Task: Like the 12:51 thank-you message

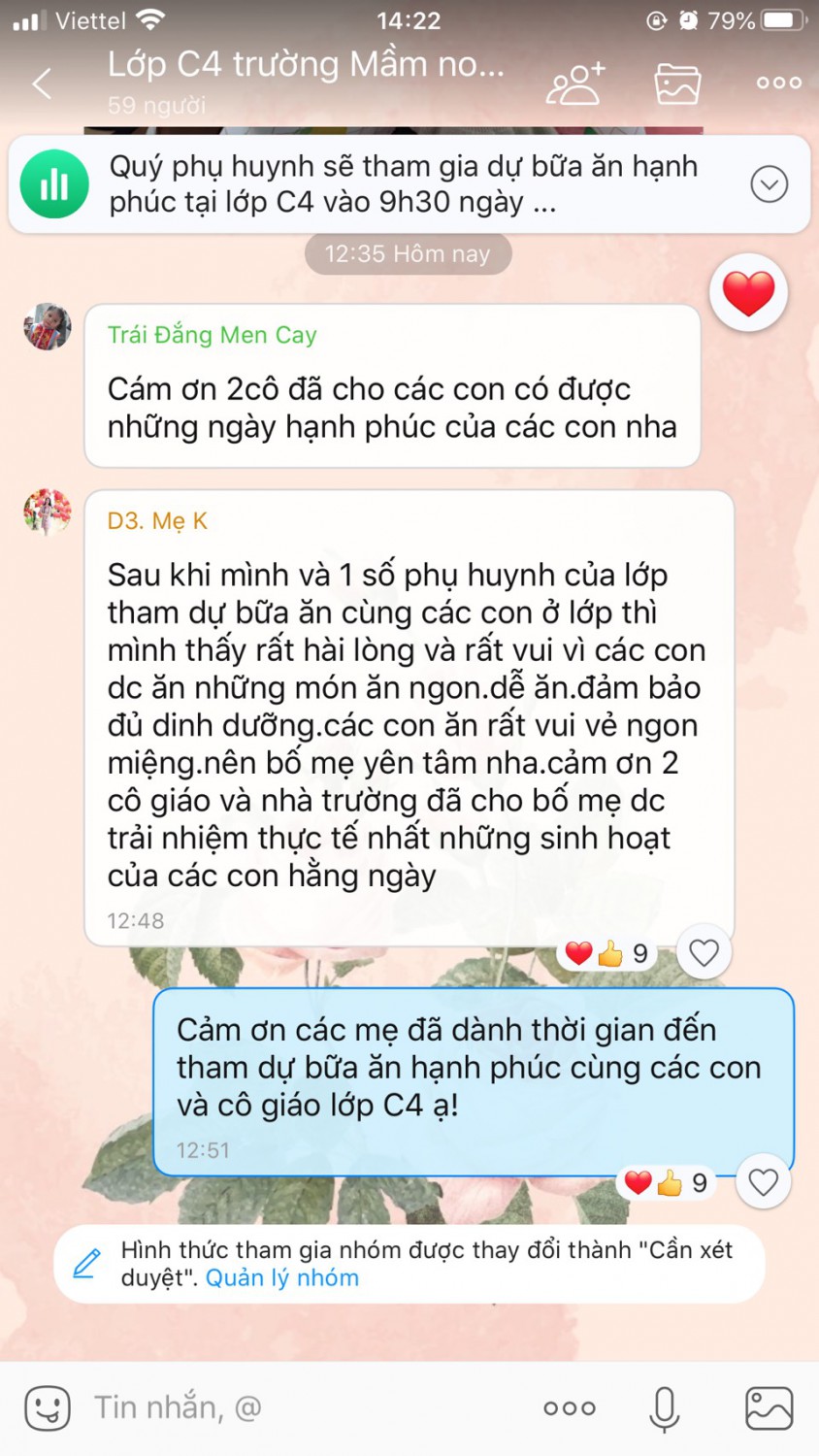Action: (764, 1182)
